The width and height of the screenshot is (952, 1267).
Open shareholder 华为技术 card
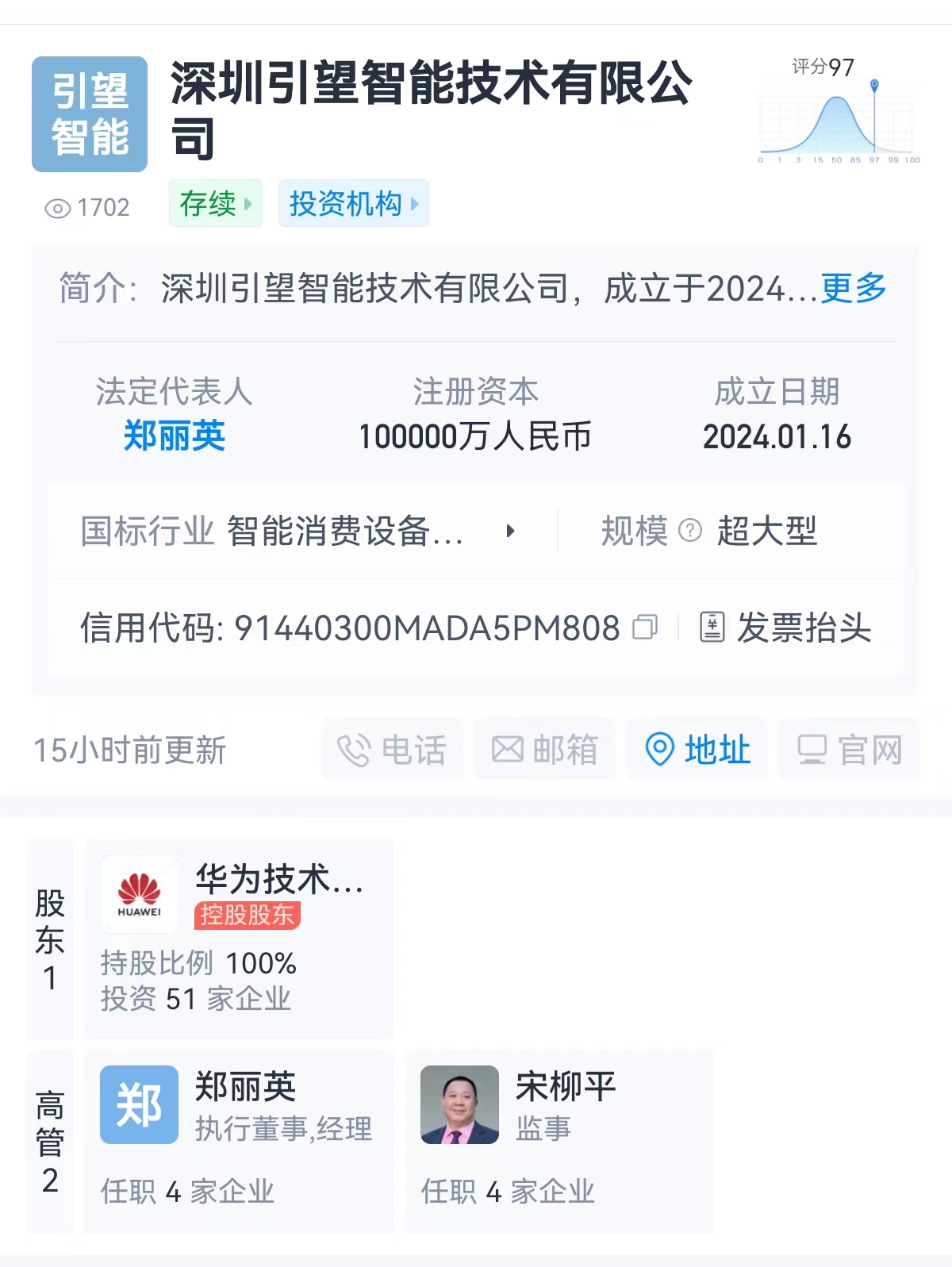239,939
